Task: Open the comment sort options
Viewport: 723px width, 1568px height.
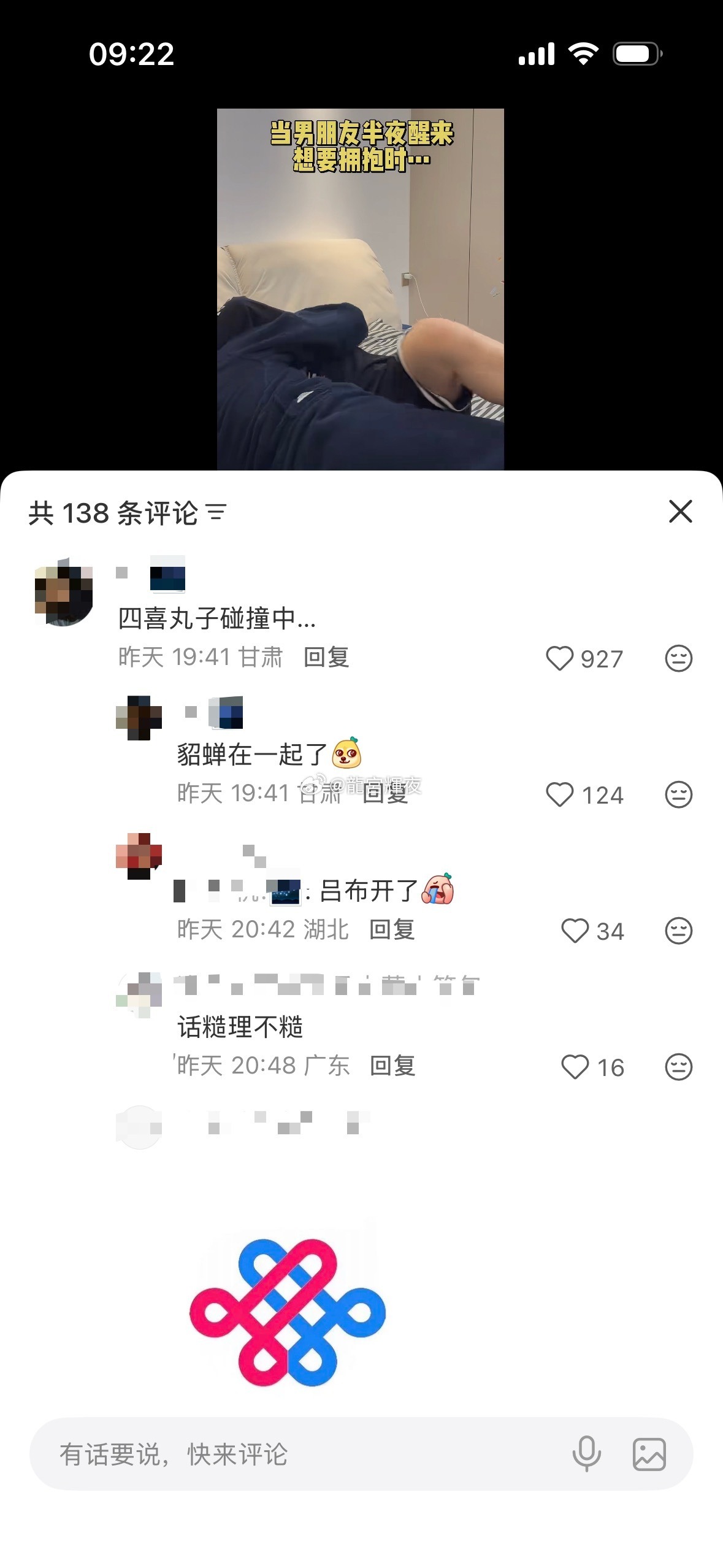Action: click(x=216, y=512)
